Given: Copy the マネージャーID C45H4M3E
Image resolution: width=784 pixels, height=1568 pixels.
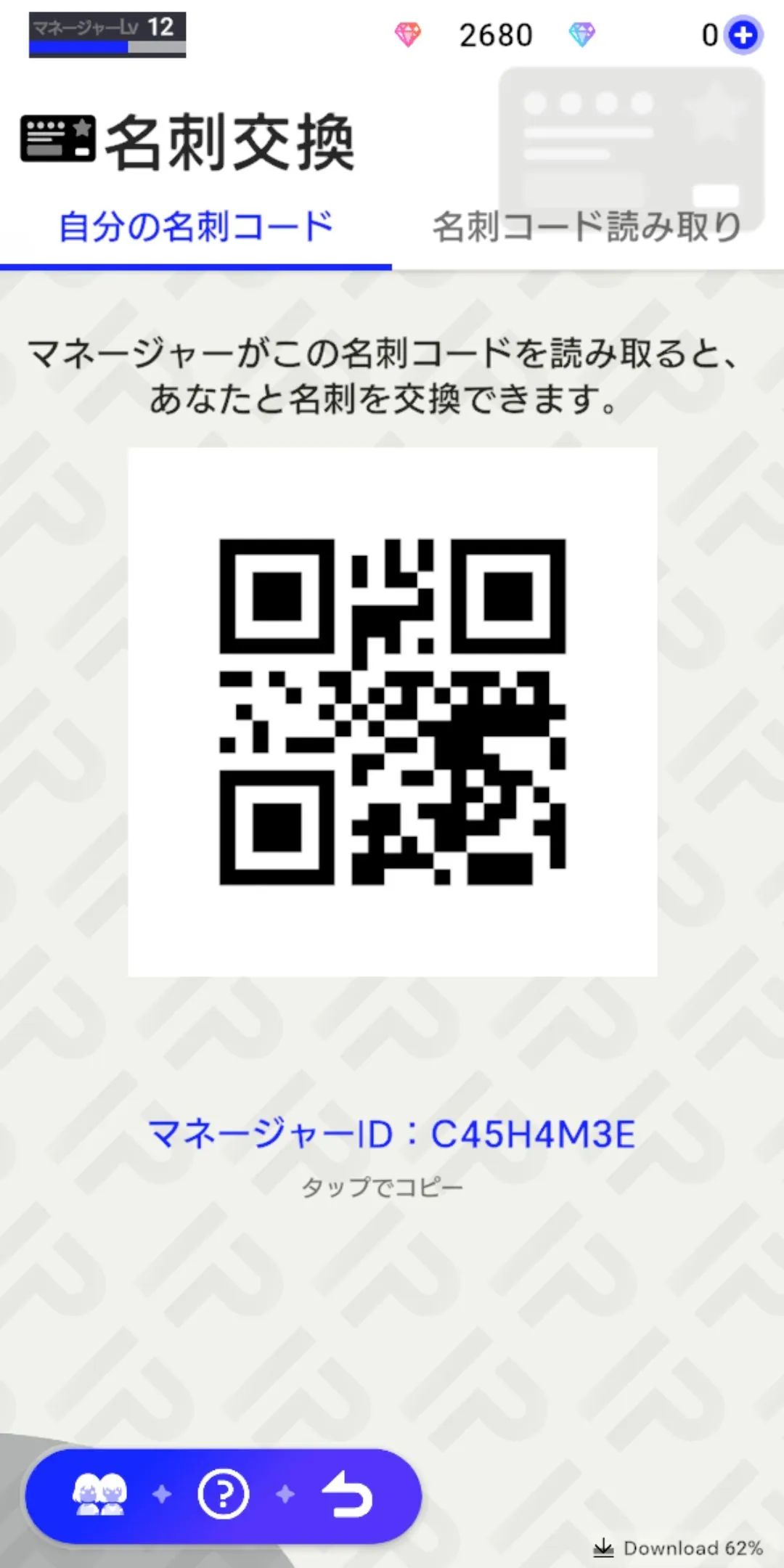Looking at the screenshot, I should [x=392, y=1134].
